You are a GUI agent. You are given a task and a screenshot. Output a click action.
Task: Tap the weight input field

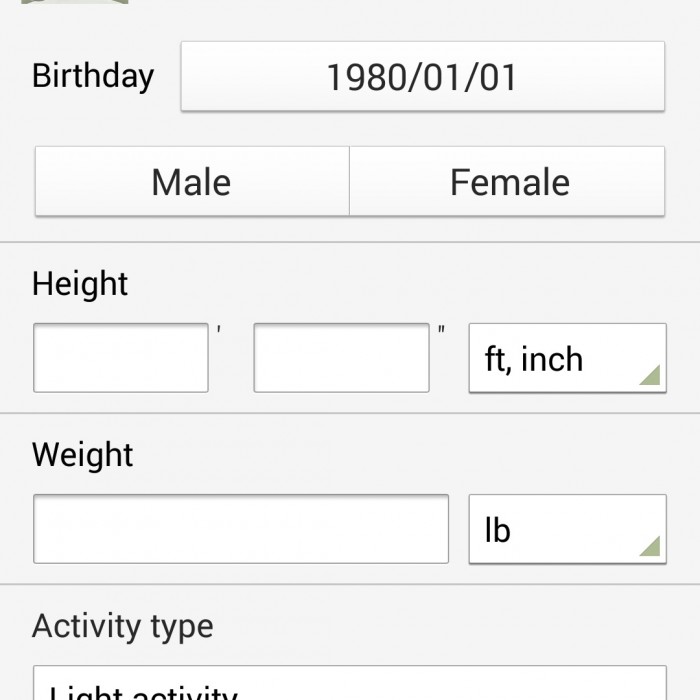coord(240,529)
